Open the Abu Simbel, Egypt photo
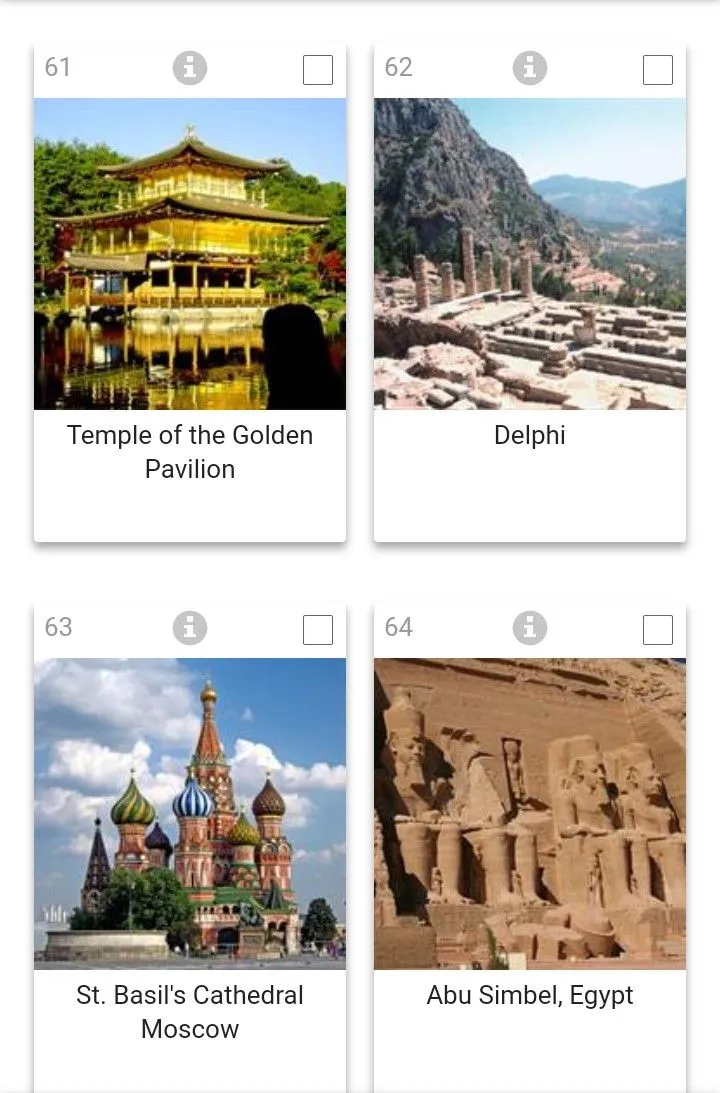This screenshot has height=1093, width=720. pos(530,814)
